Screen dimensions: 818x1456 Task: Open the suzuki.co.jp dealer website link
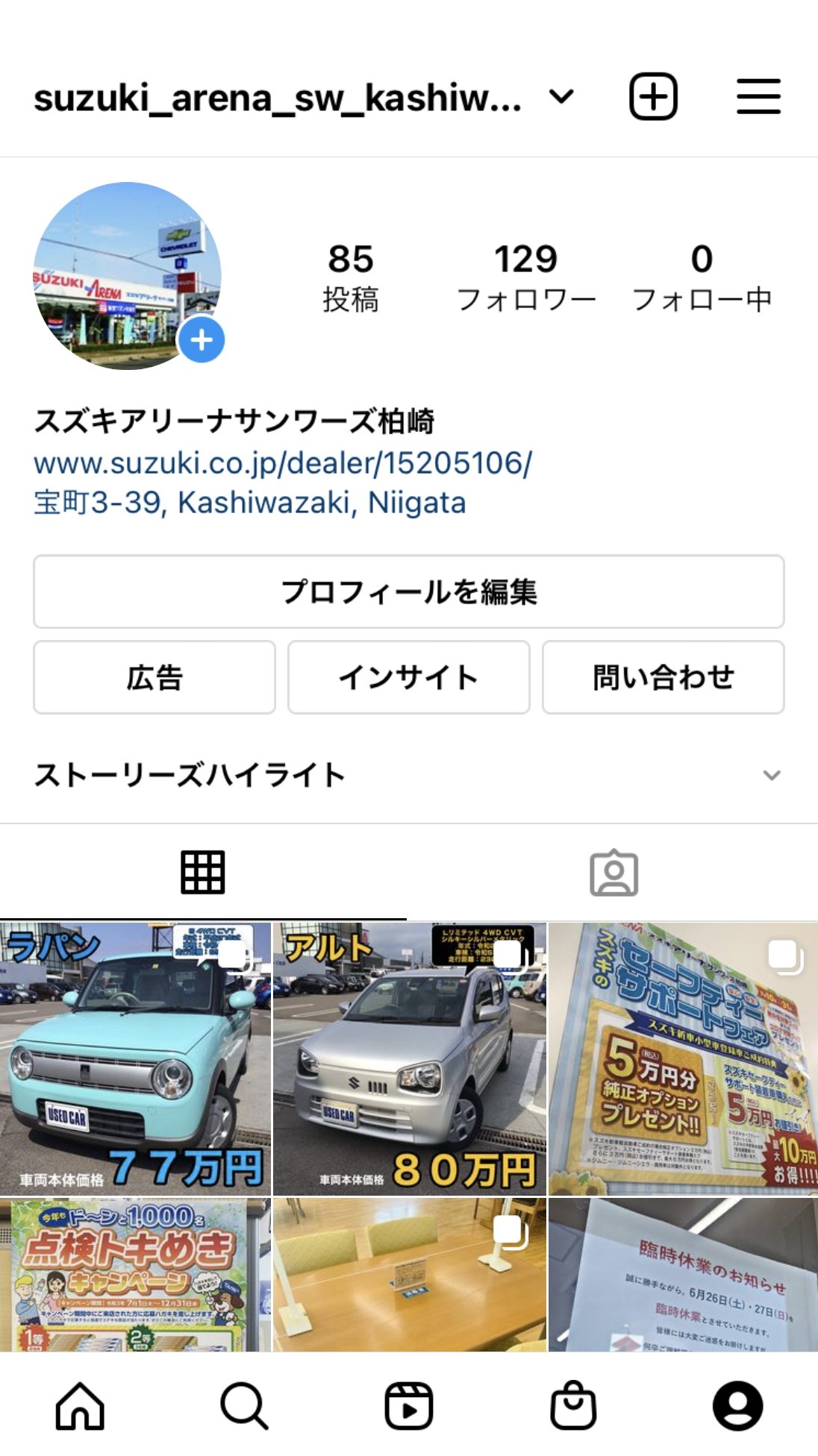coord(283,463)
